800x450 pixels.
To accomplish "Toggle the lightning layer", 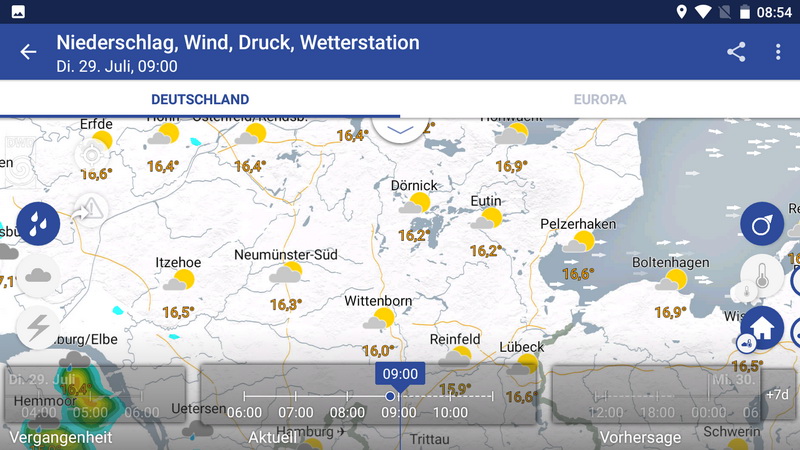I will coord(38,326).
